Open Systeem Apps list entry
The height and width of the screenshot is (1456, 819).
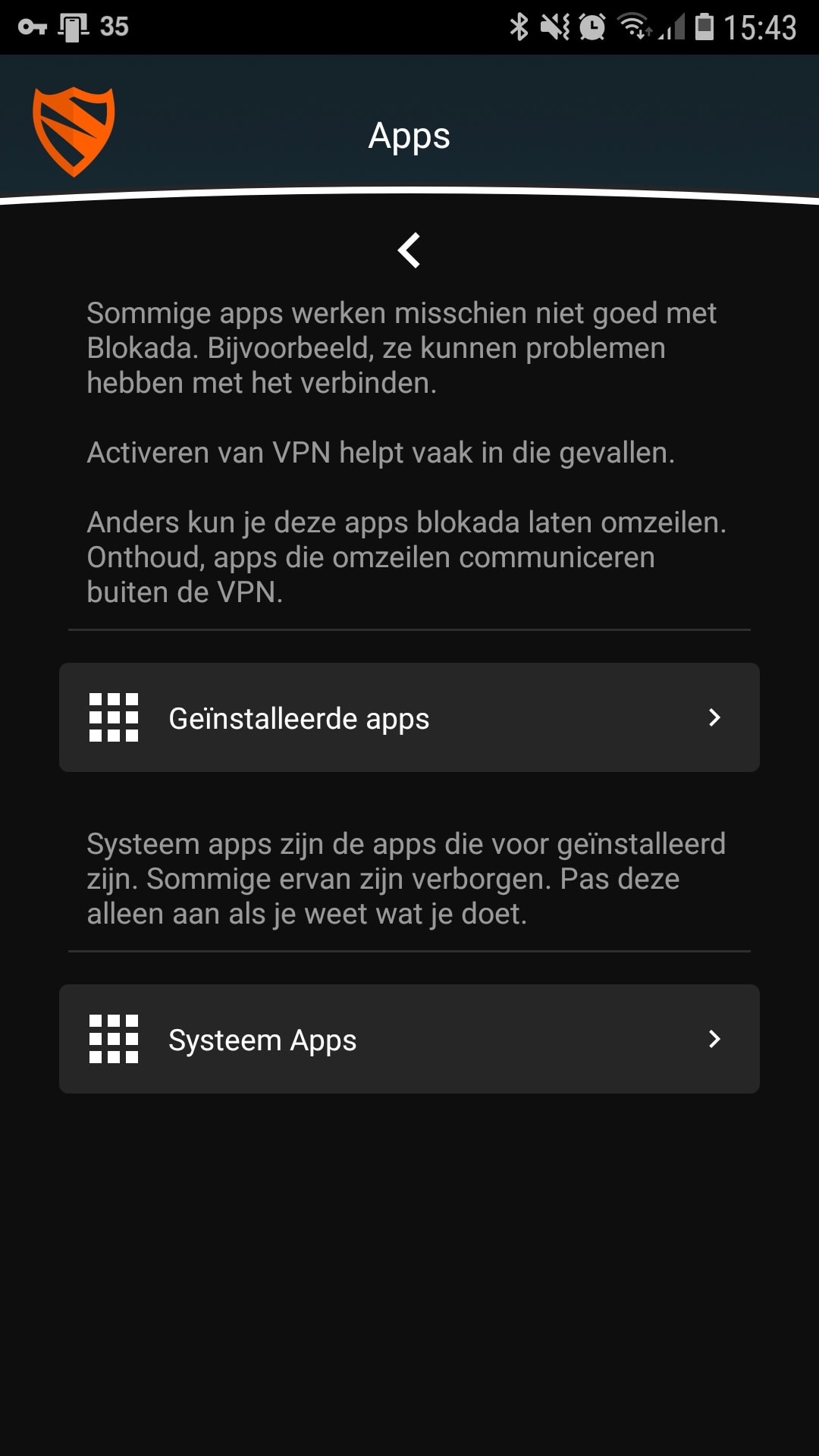[409, 1040]
